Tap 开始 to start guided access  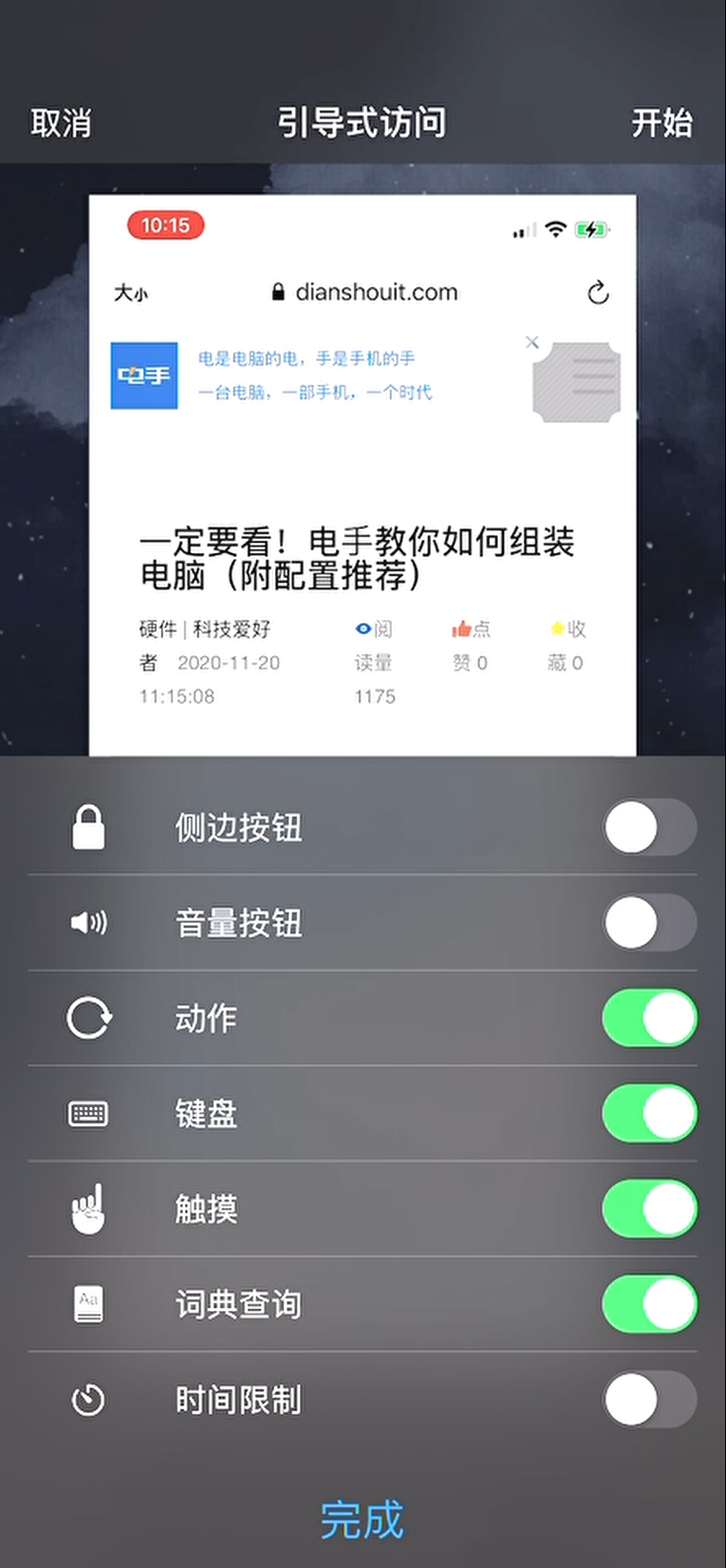(661, 124)
